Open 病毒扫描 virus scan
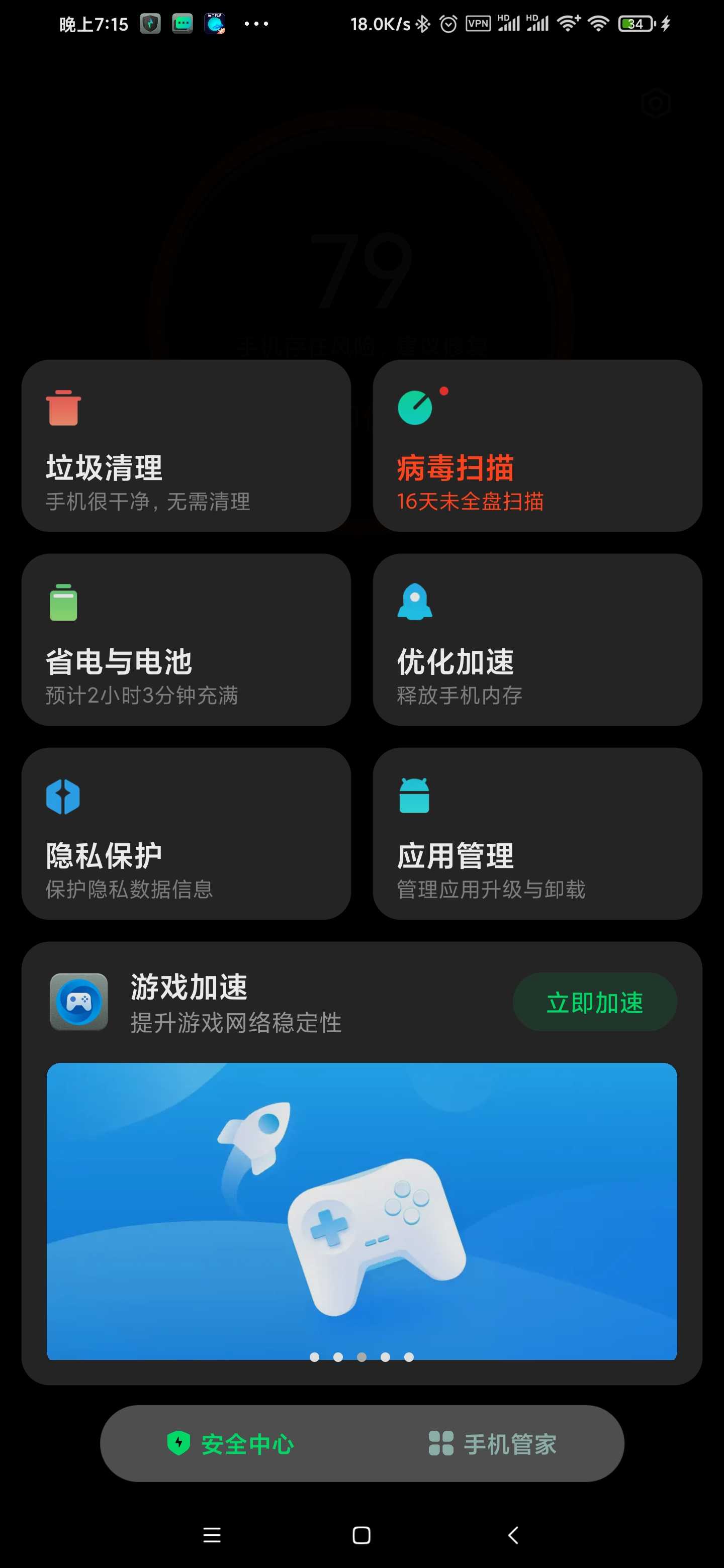 pos(537,446)
